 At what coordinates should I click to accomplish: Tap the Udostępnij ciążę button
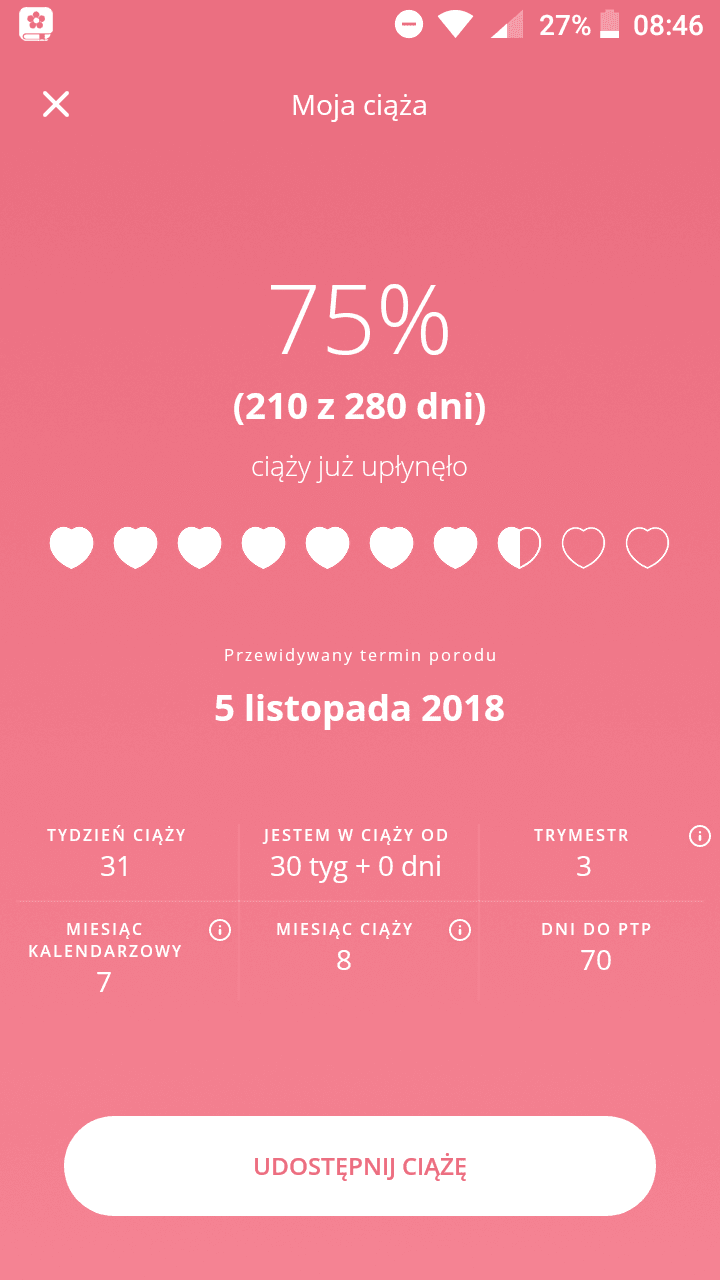pos(360,1166)
